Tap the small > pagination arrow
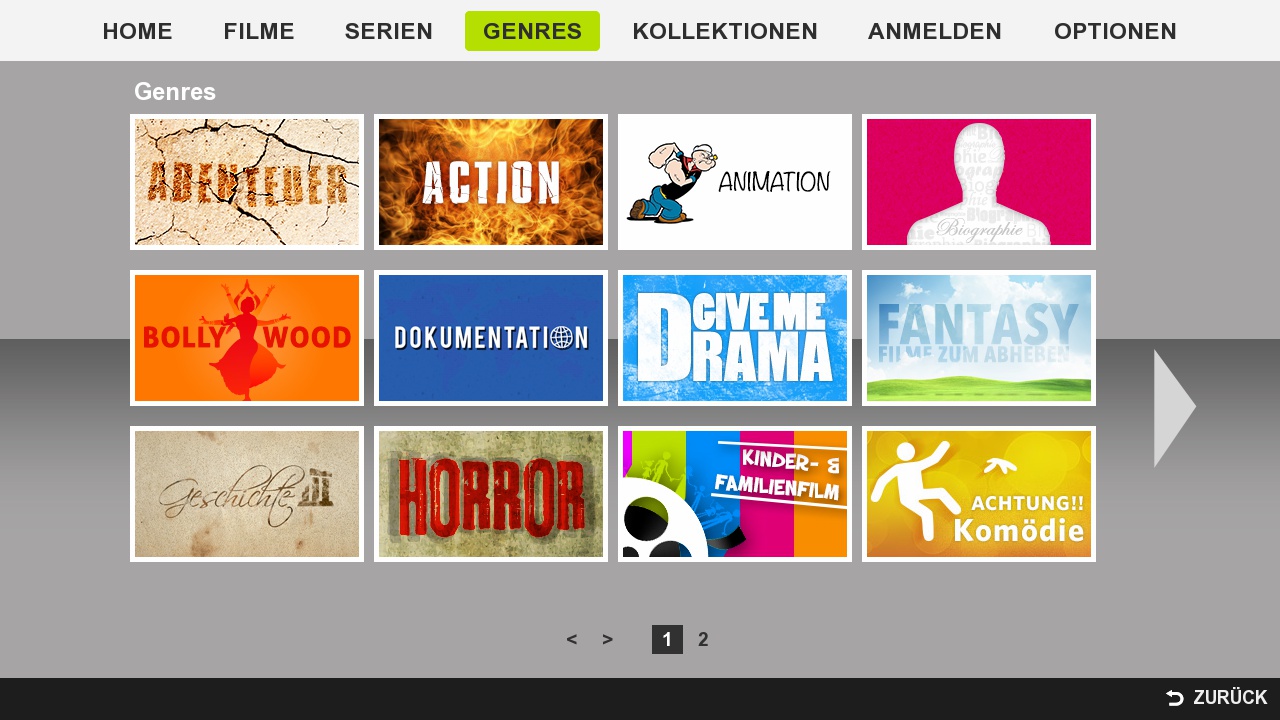Viewport: 1280px width, 720px height. tap(607, 640)
